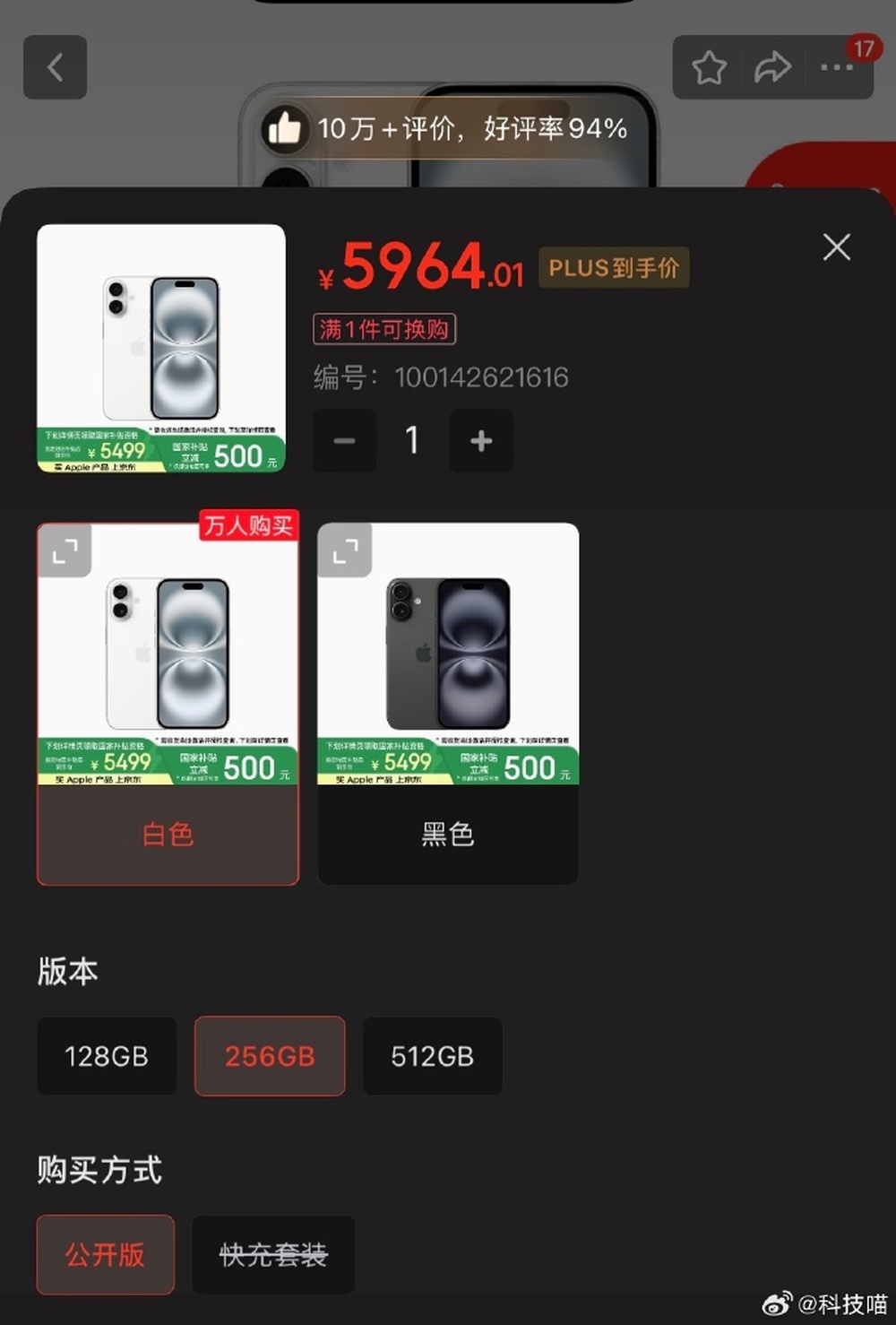Go back using the top-left arrow
The width and height of the screenshot is (896, 1325).
click(55, 67)
